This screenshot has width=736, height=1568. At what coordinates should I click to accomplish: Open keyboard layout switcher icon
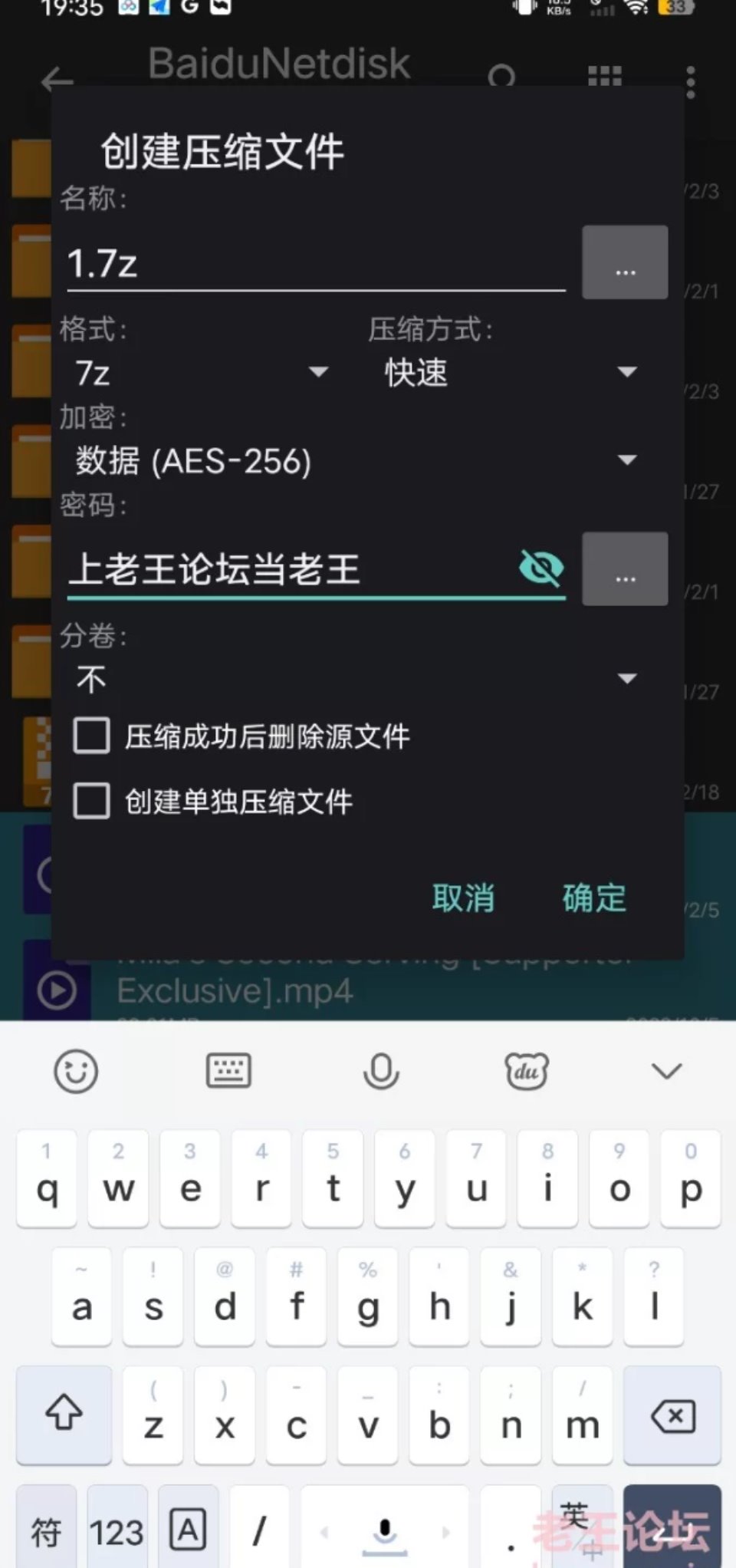click(x=228, y=1071)
